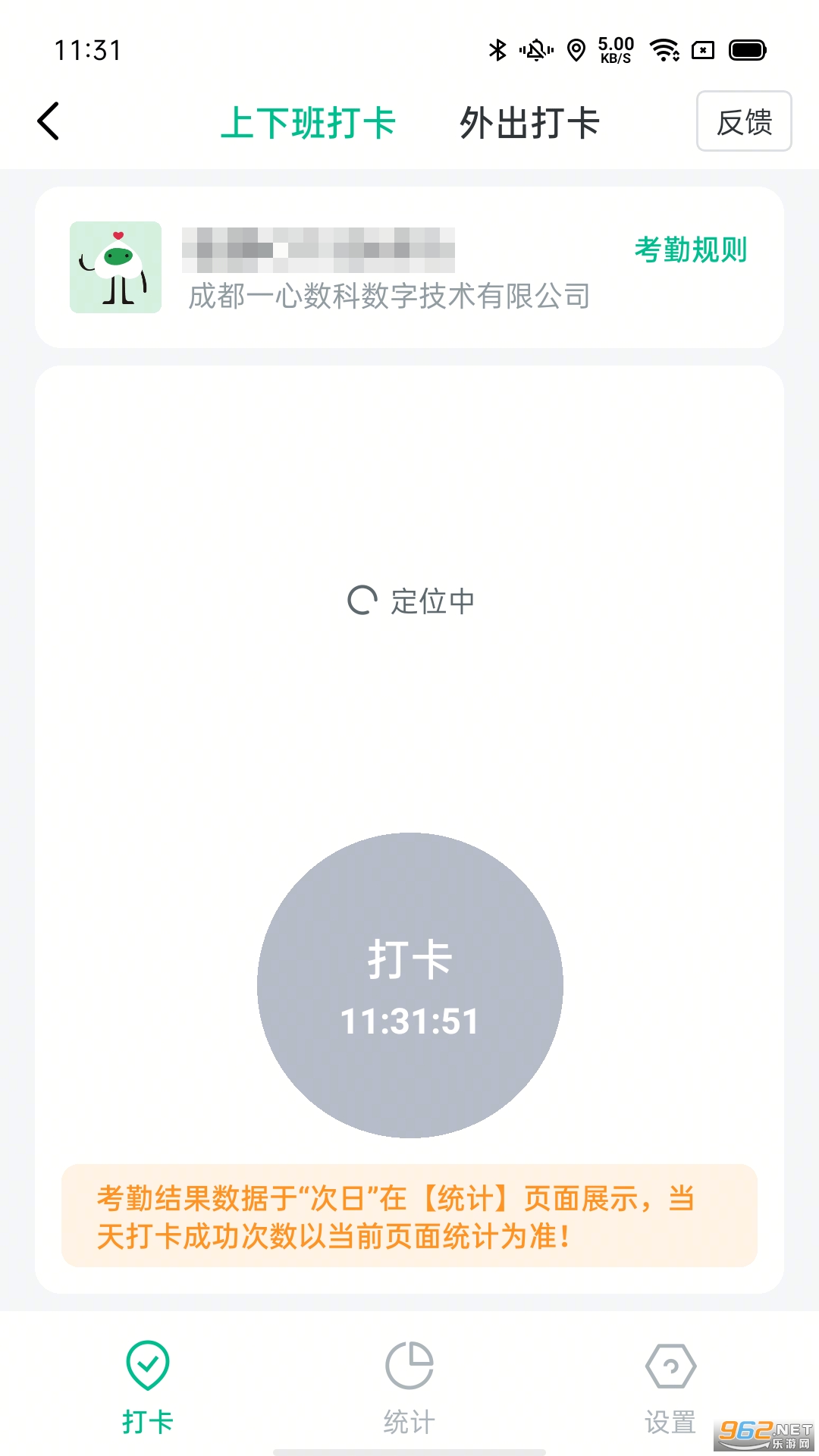Click the battery indicator in status bar

pyautogui.click(x=746, y=50)
